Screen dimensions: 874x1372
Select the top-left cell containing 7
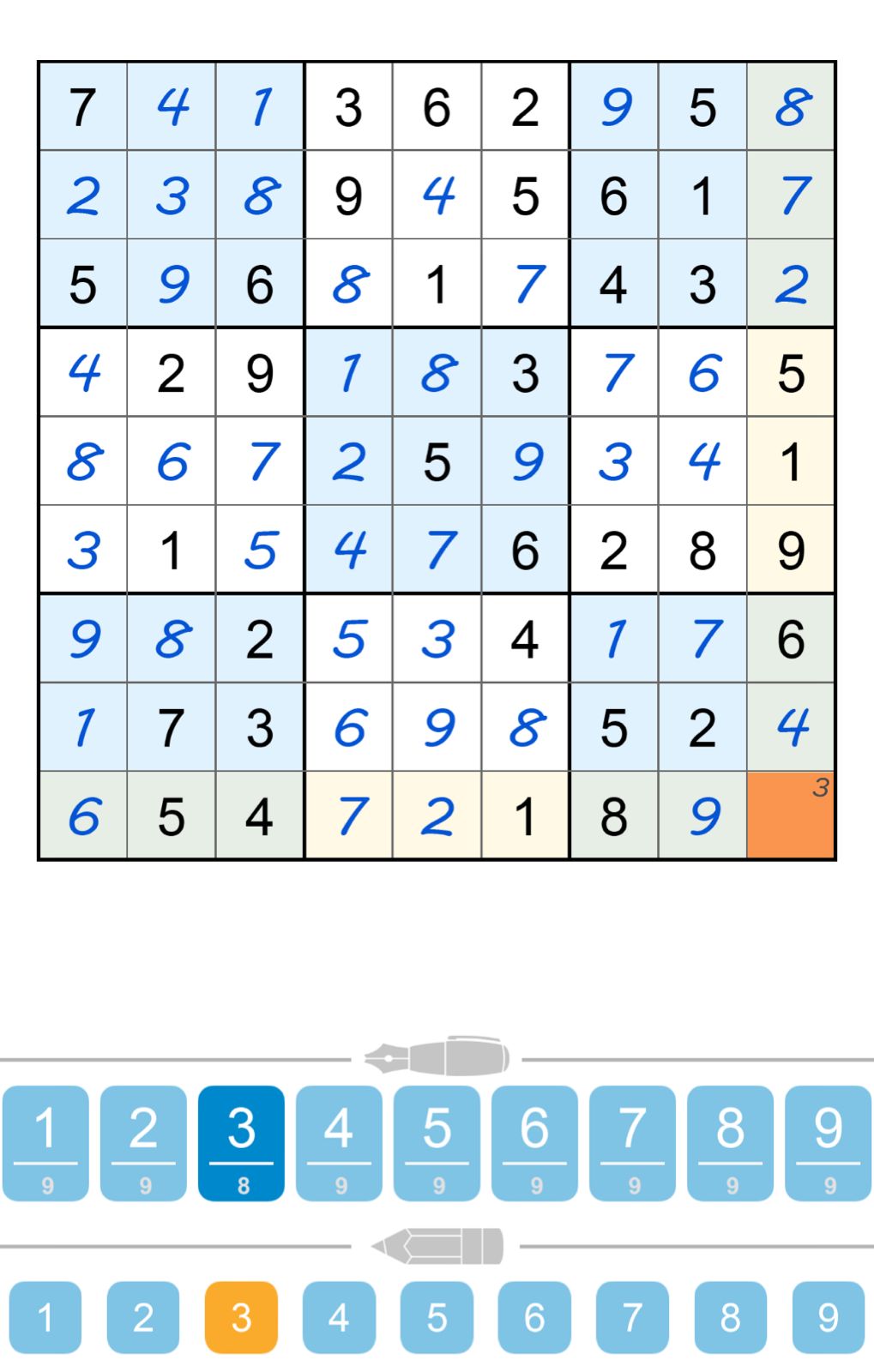point(83,106)
